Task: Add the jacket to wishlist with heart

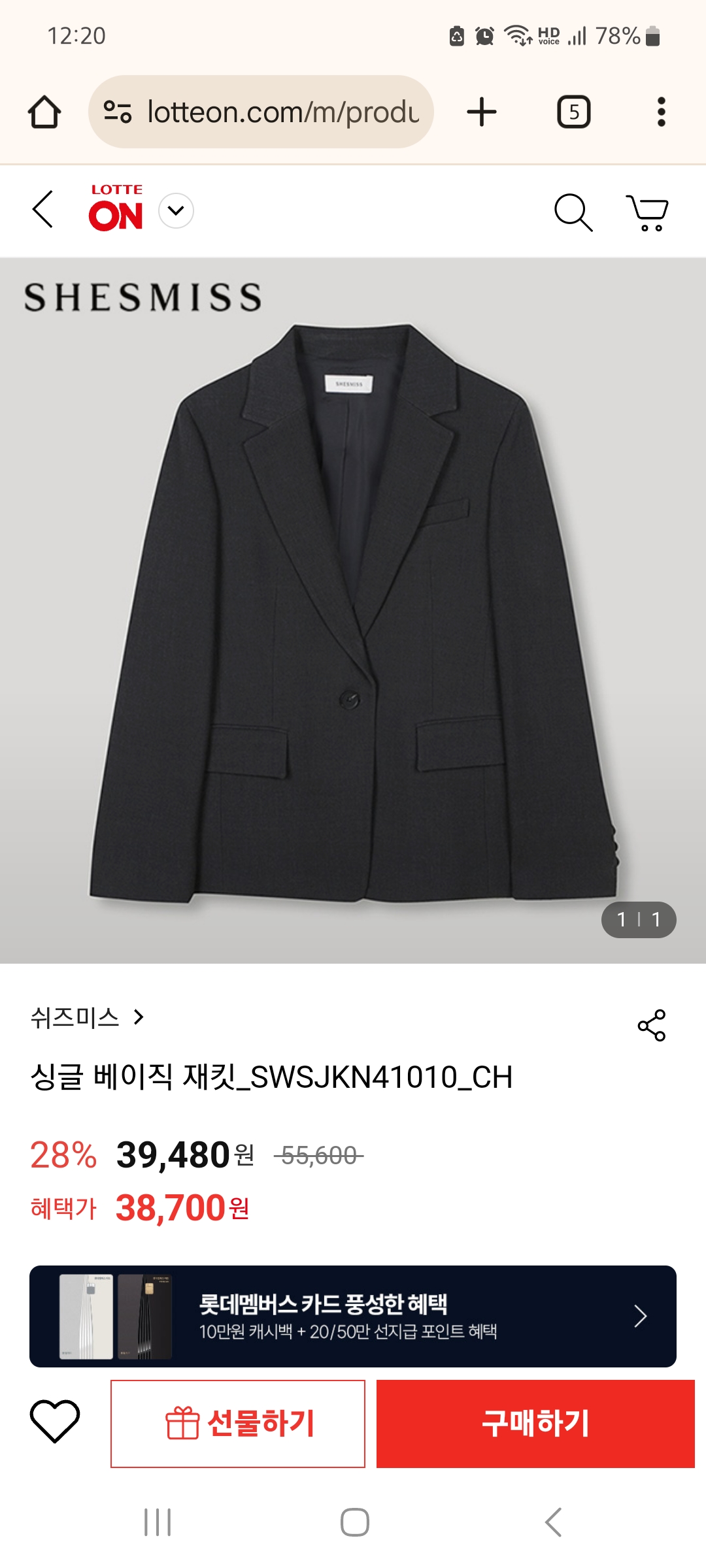Action: (55, 1422)
